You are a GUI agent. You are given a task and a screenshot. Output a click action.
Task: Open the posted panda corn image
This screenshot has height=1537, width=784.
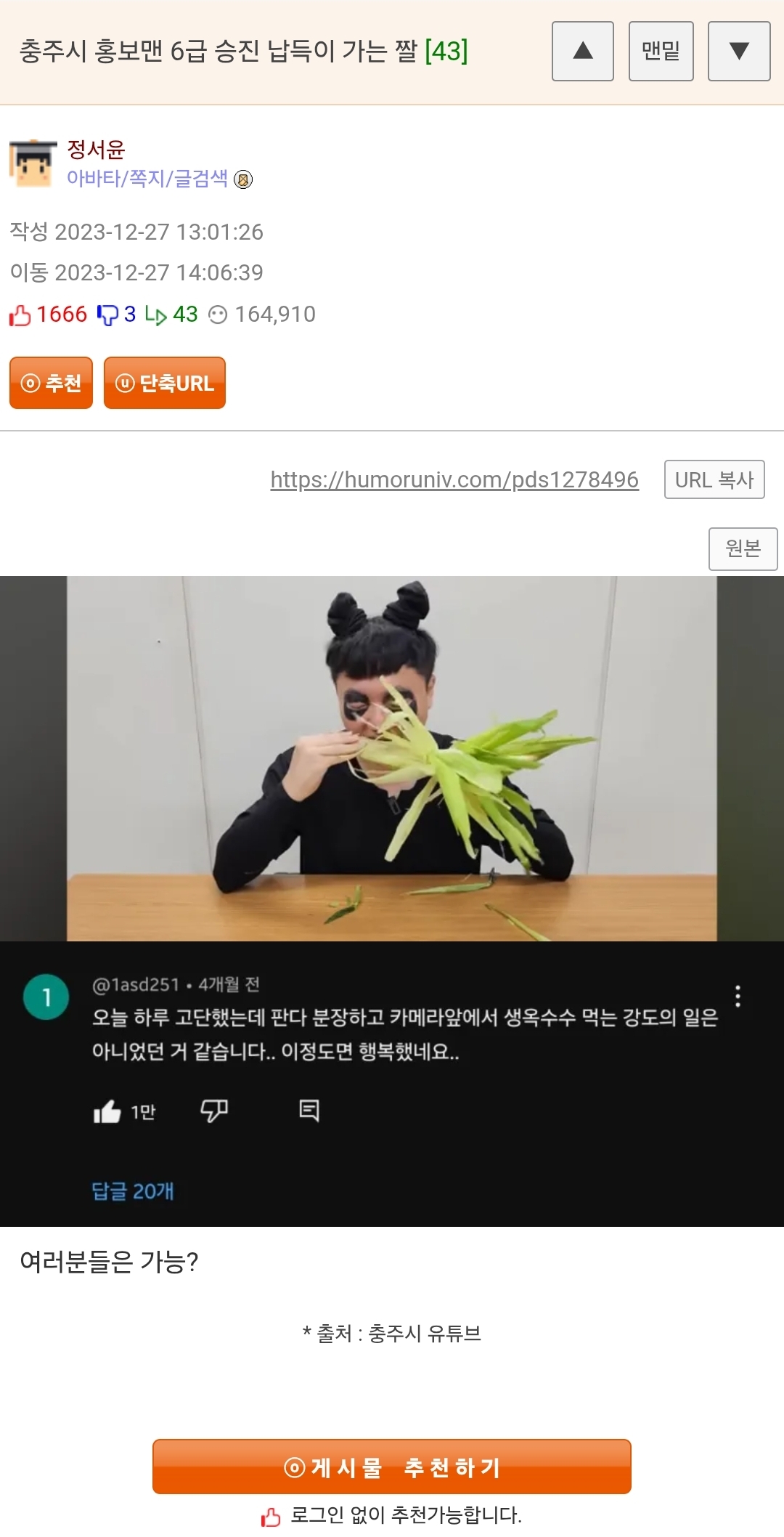(392, 901)
